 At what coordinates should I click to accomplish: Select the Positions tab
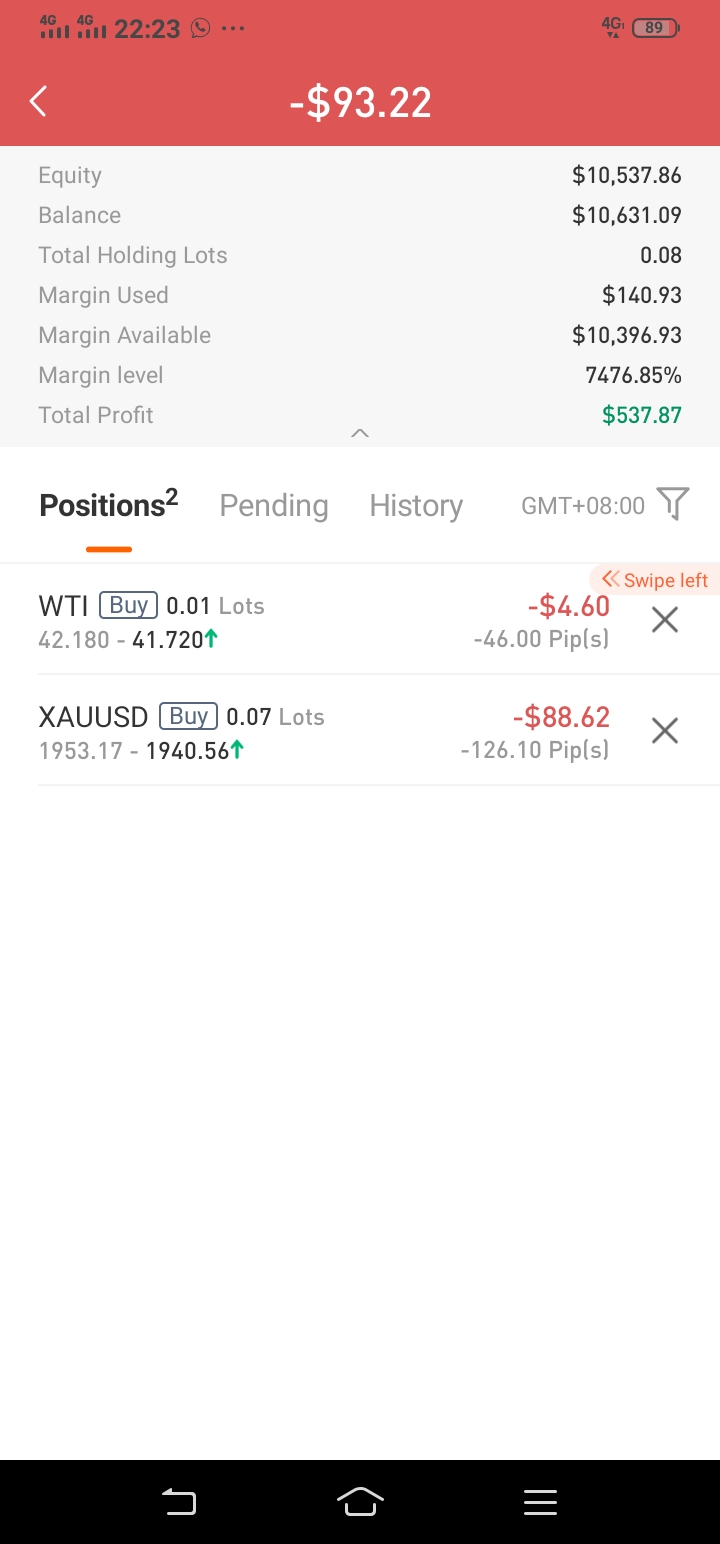pos(109,504)
